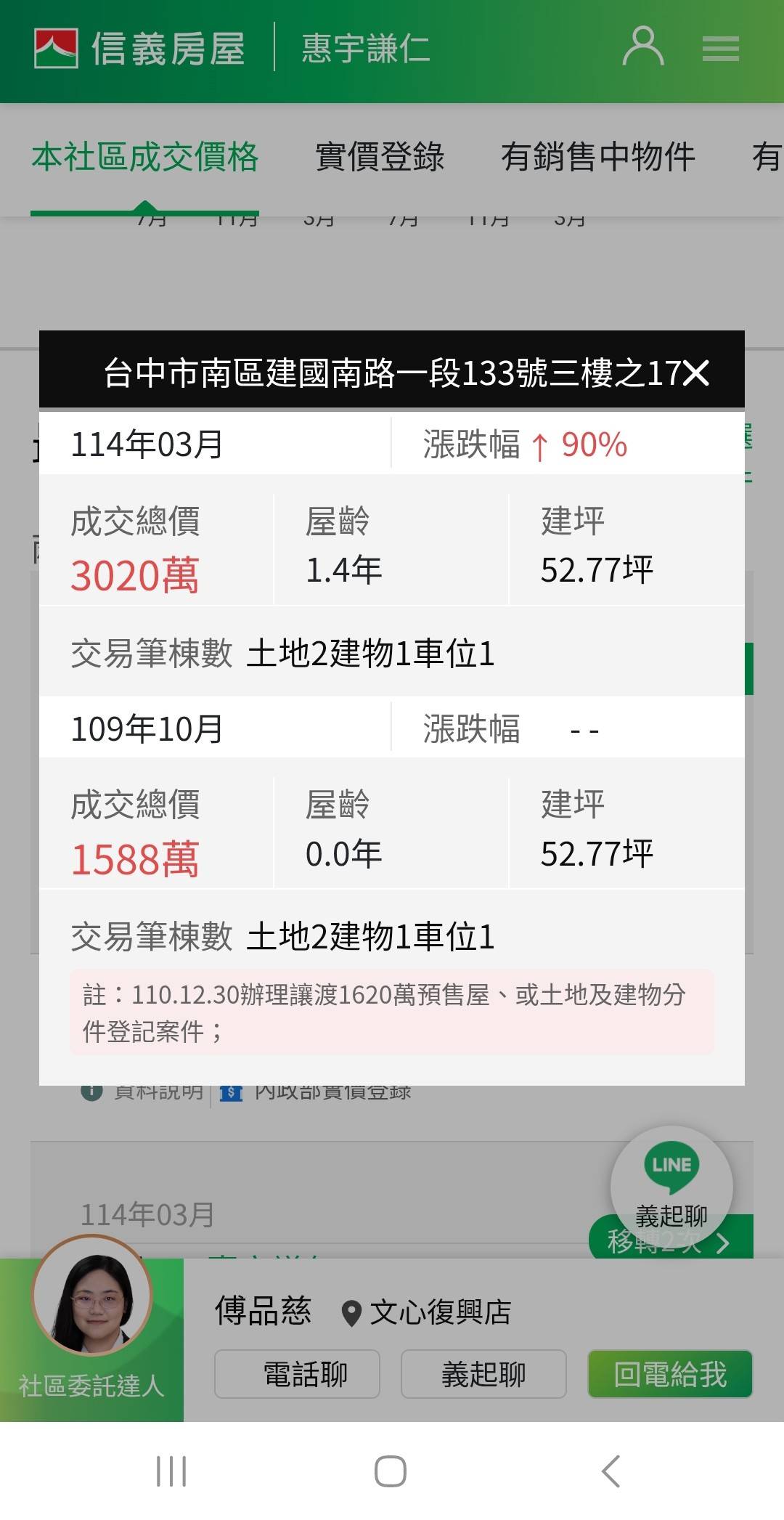This screenshot has height=1520, width=784.
Task: Open the 文心復興店 store location
Action: (427, 1312)
